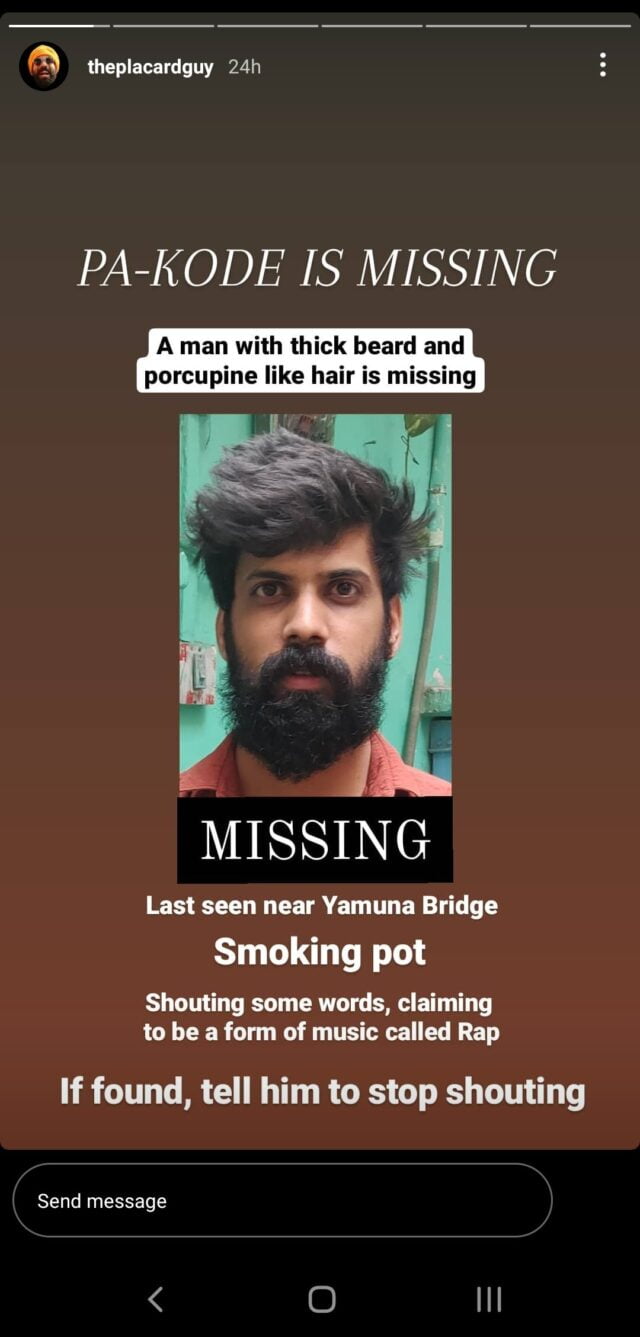Viewport: 640px width, 1337px height.
Task: Focus the Send message field
Action: click(282, 1200)
